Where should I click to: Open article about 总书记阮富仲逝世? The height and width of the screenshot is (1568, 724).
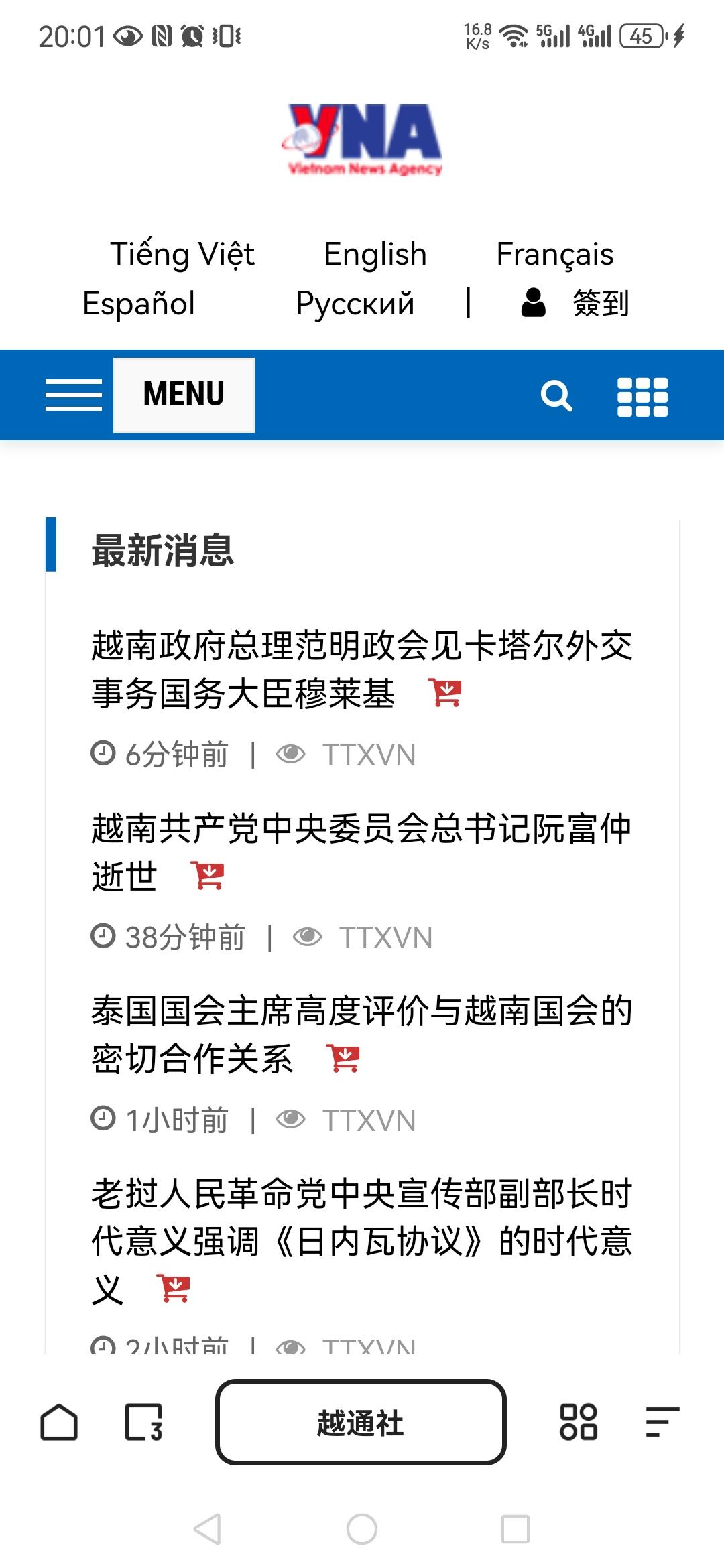(x=362, y=830)
